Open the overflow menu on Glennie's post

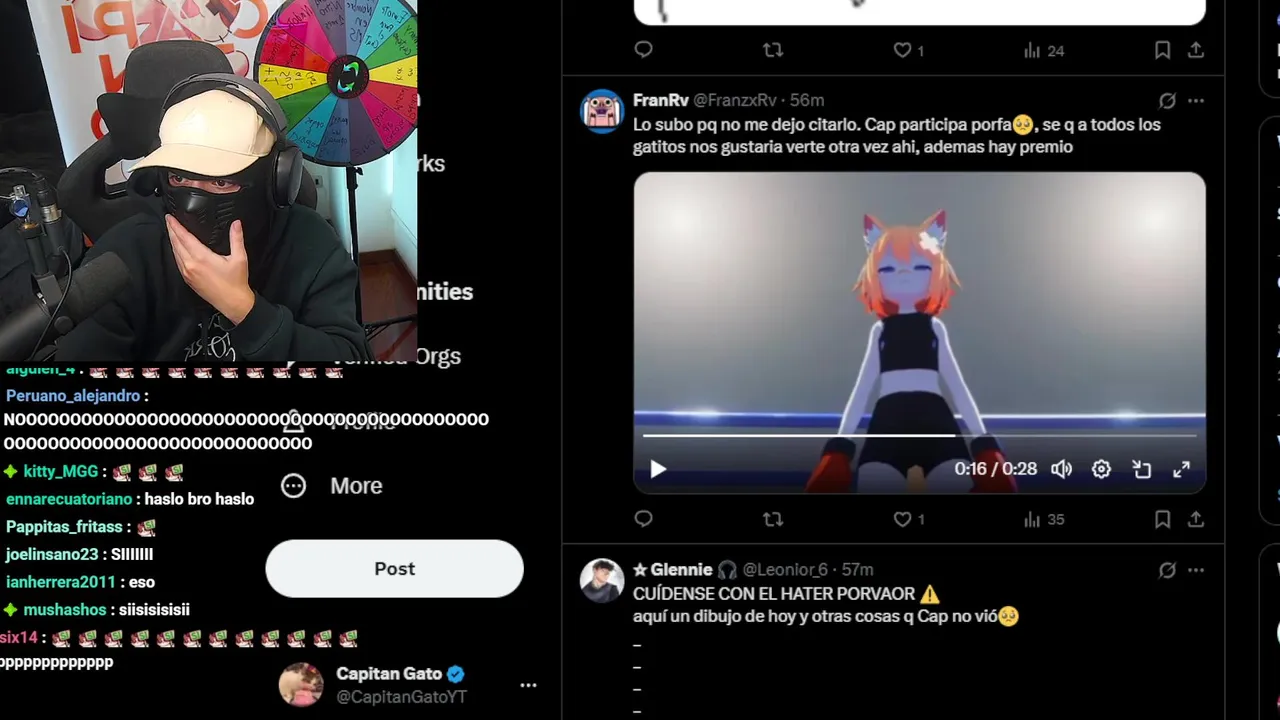(x=1196, y=570)
